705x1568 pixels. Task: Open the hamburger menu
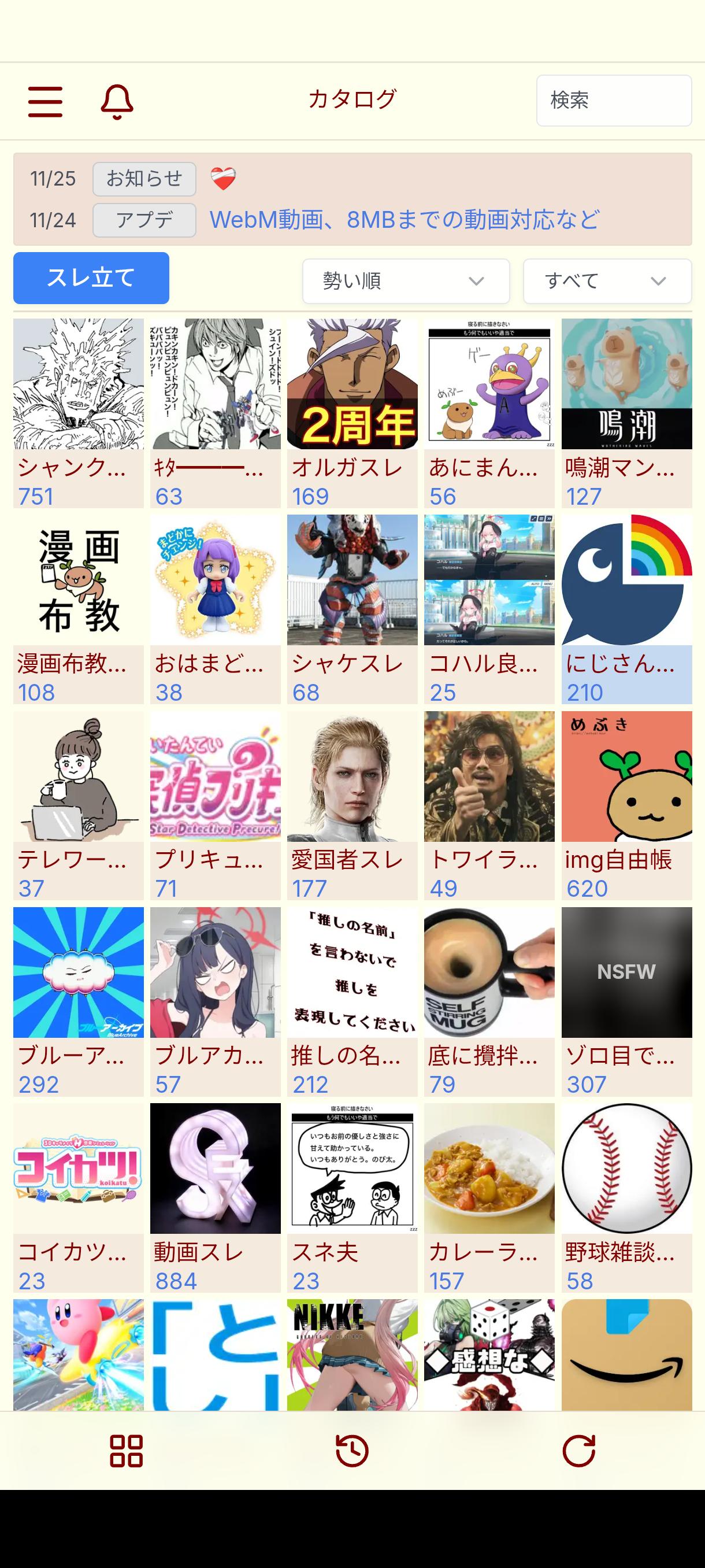point(46,101)
